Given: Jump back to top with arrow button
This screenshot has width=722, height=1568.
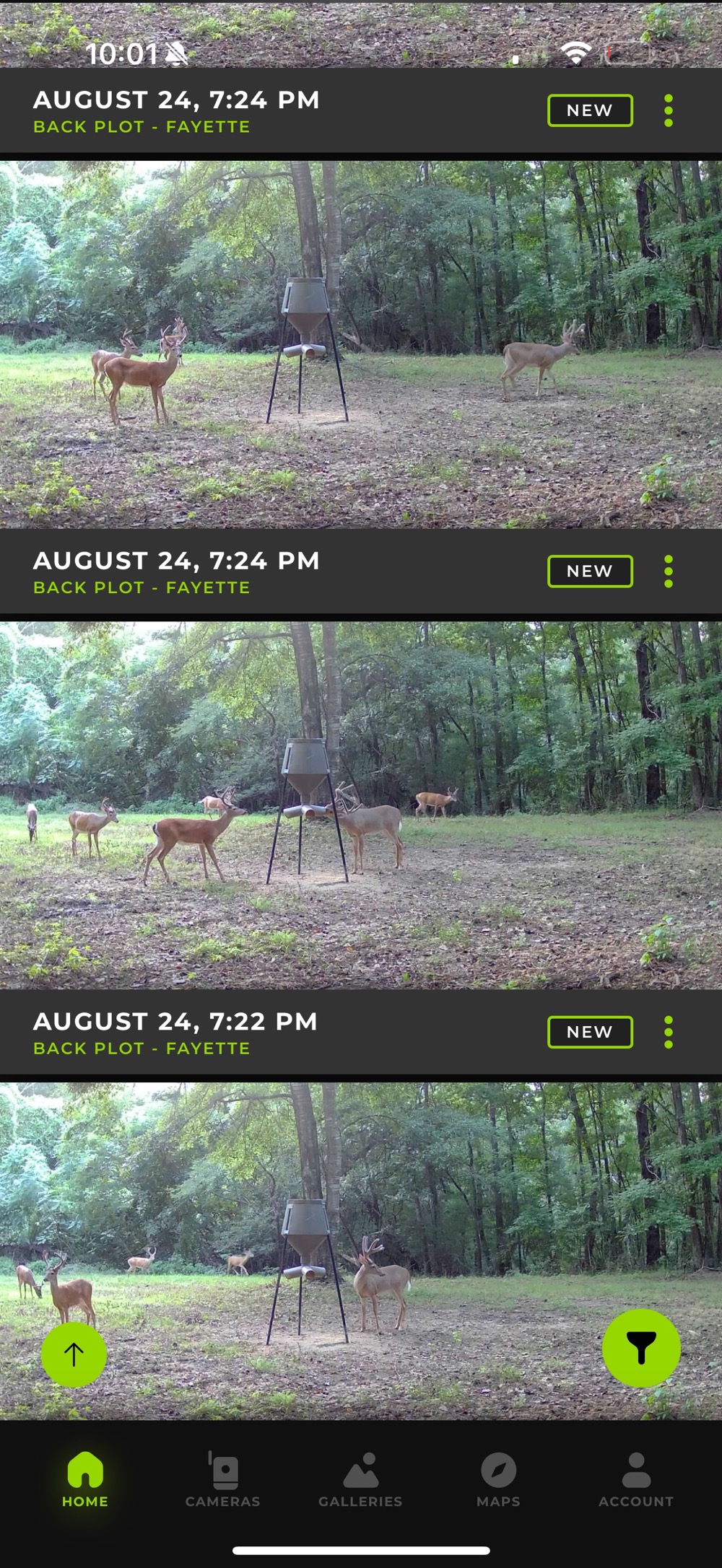Looking at the screenshot, I should [74, 1354].
